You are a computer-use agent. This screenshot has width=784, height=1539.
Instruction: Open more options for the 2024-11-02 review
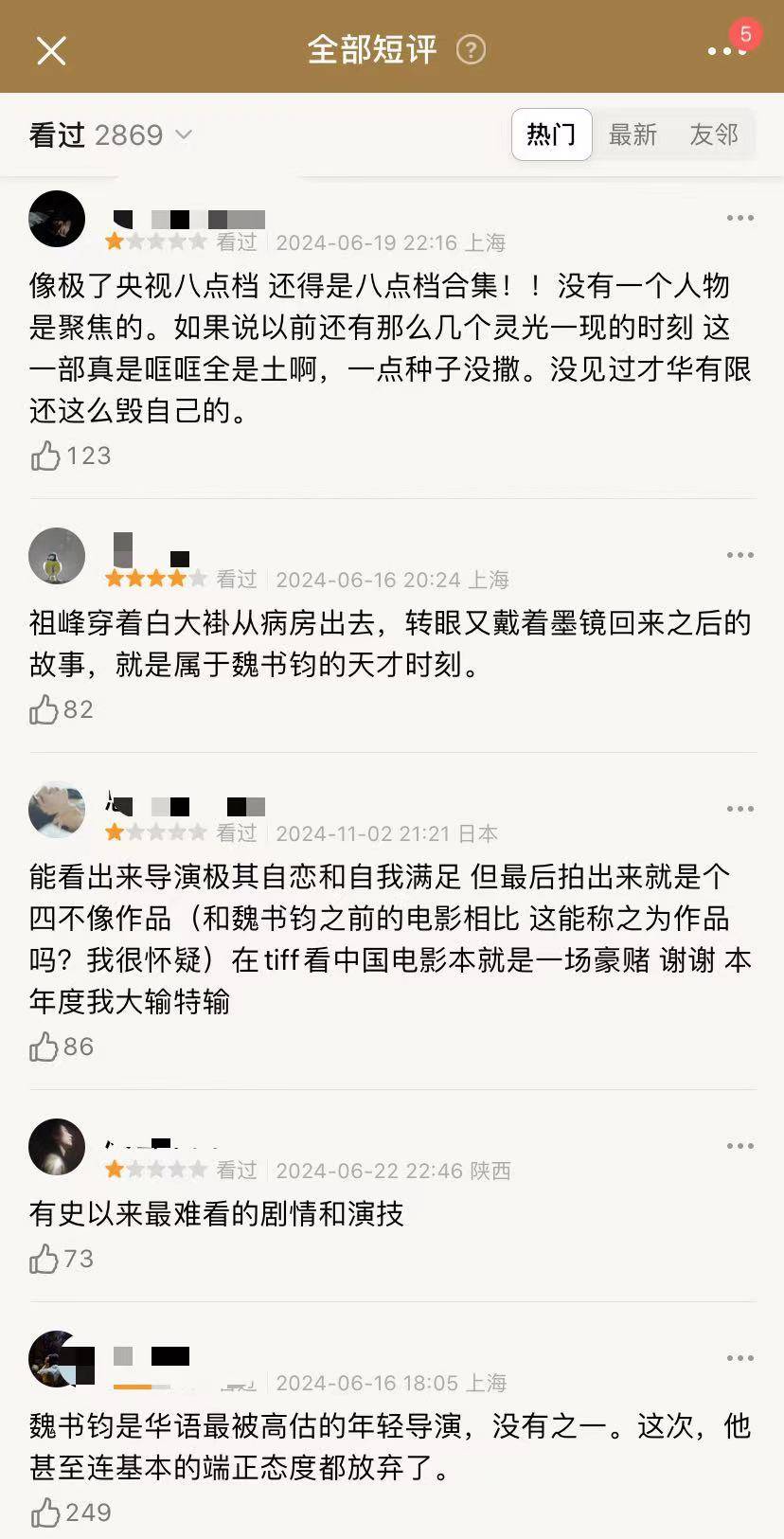(739, 809)
